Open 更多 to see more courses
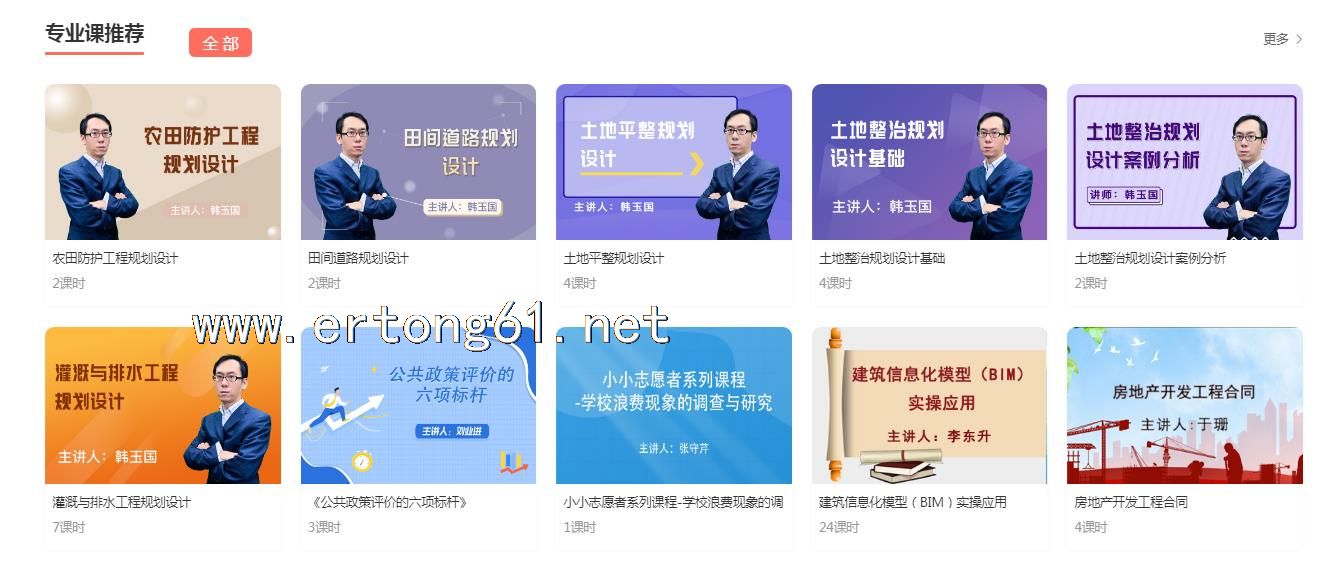 [1282, 39]
